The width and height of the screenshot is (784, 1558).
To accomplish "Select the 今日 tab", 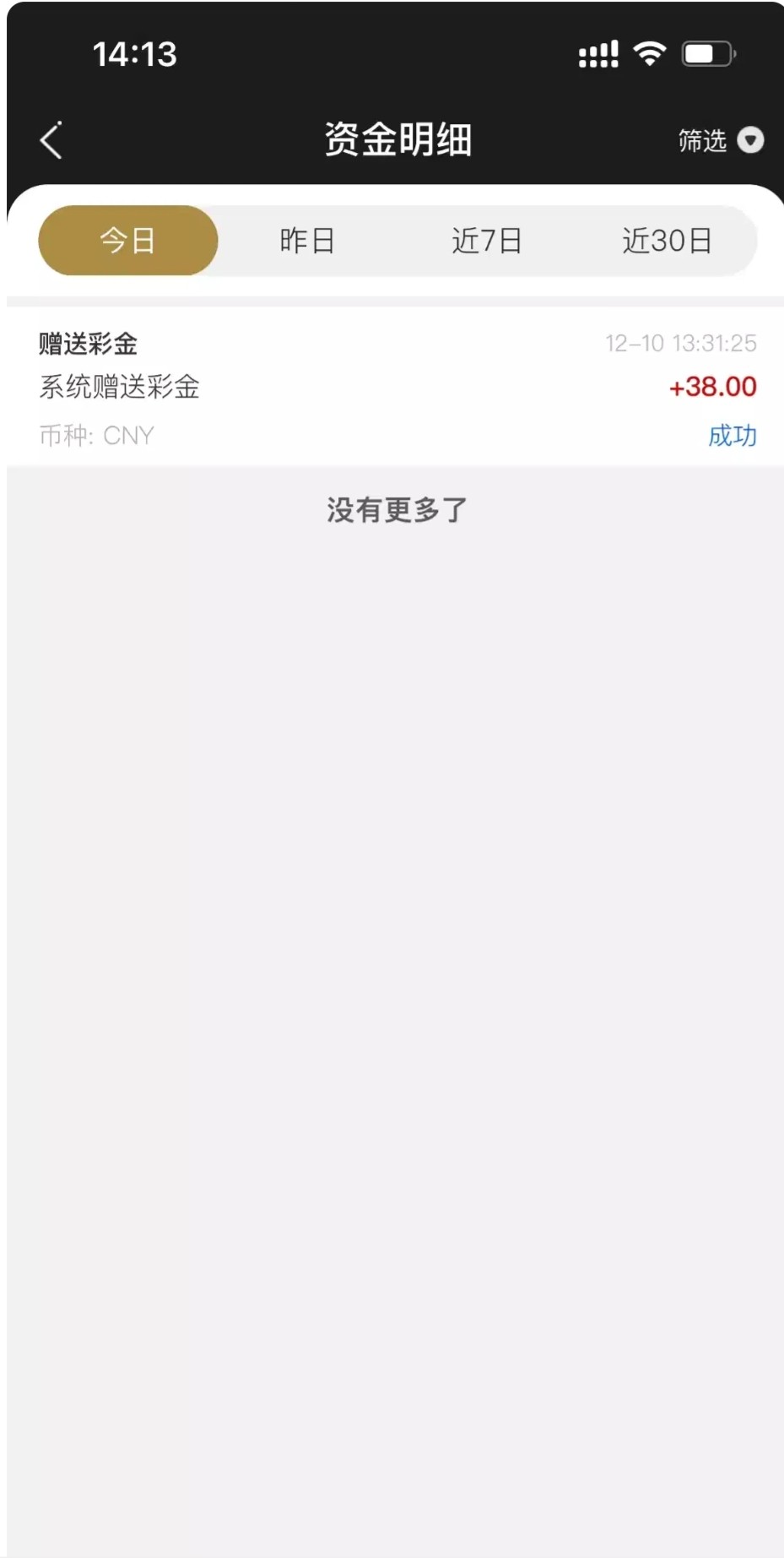I will click(x=128, y=241).
